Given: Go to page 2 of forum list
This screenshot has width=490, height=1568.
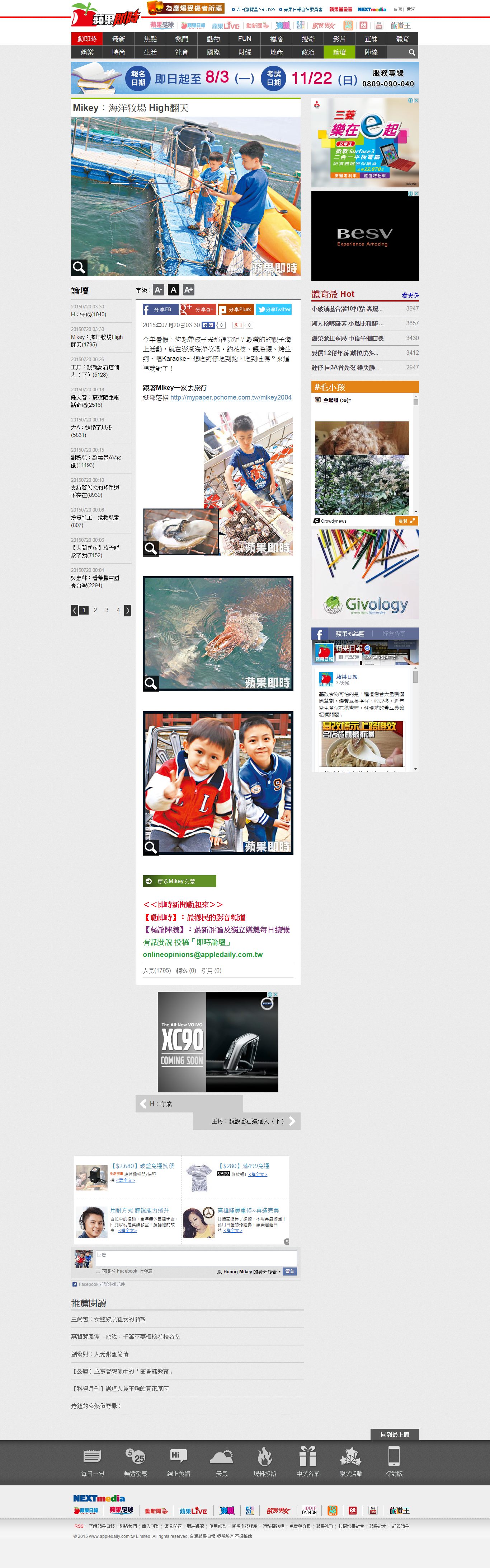Looking at the screenshot, I should pyautogui.click(x=95, y=610).
